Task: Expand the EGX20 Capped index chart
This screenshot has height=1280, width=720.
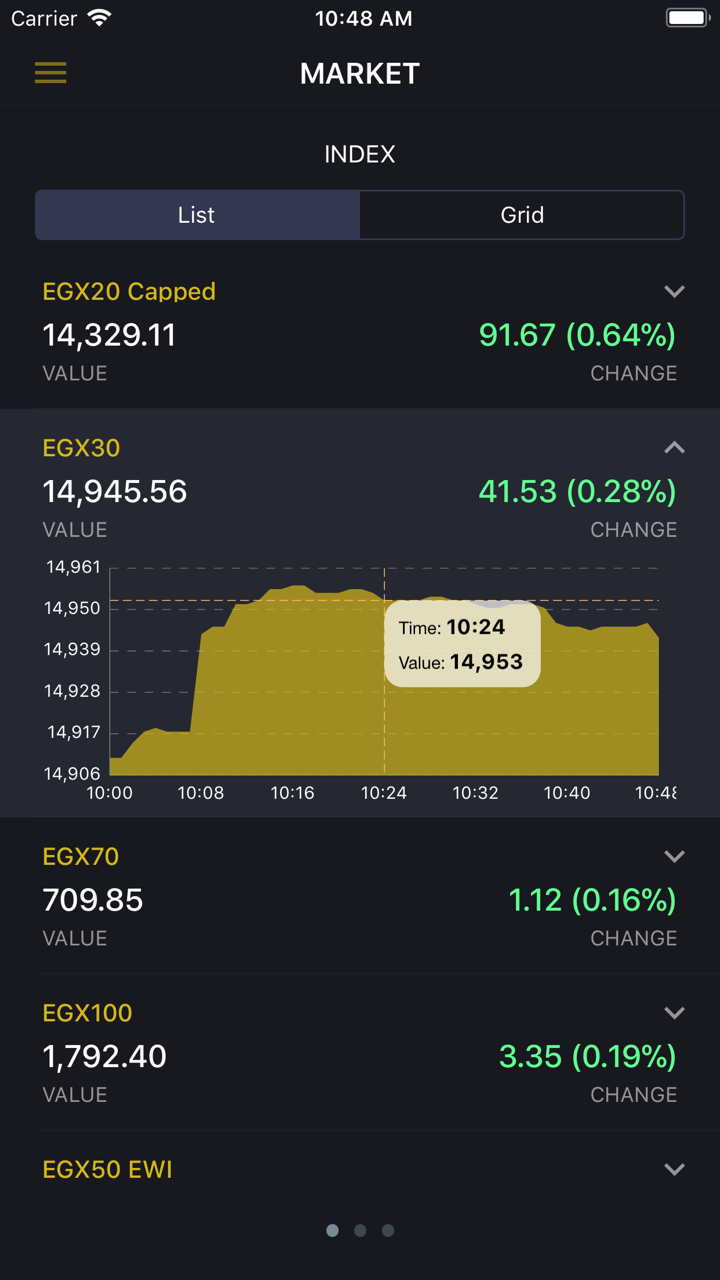Action: [x=675, y=292]
